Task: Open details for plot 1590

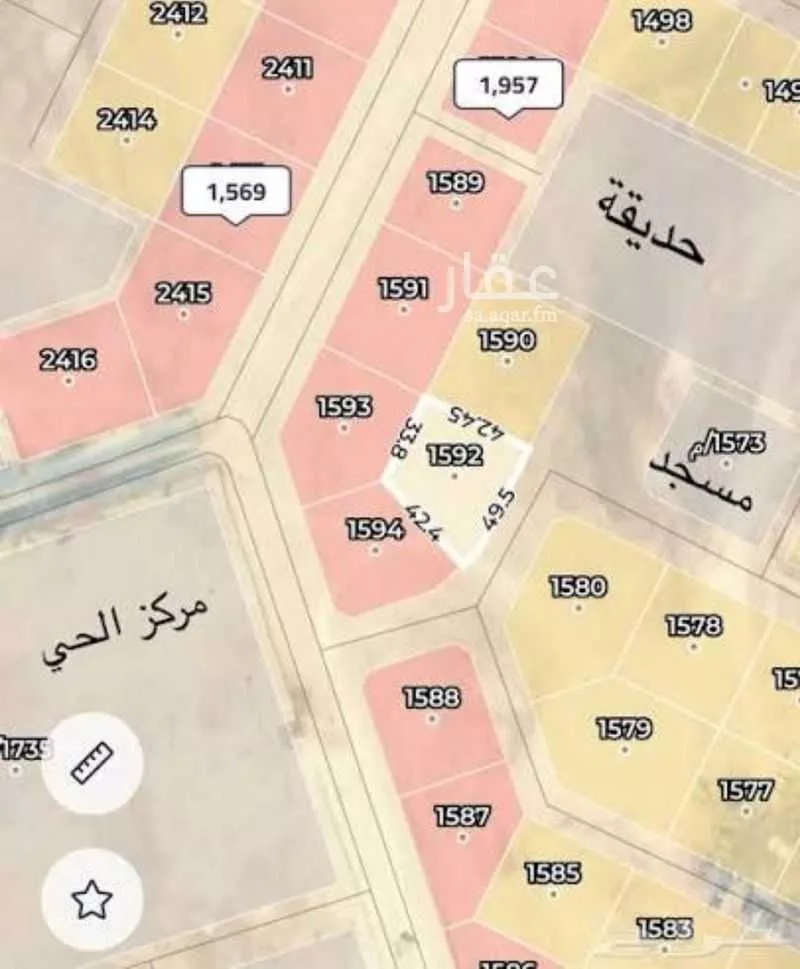Action: coord(506,340)
